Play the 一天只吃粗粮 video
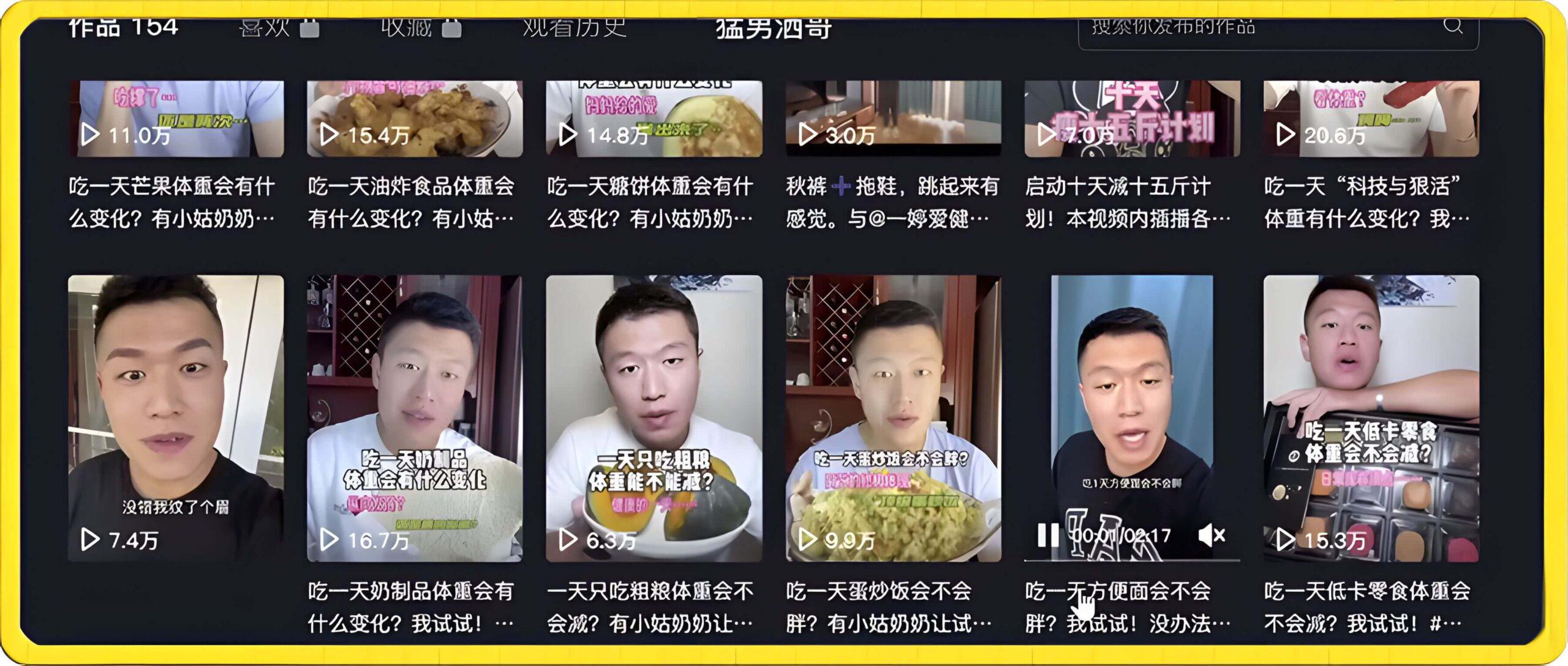The height and width of the screenshot is (666, 1568). coord(654,417)
